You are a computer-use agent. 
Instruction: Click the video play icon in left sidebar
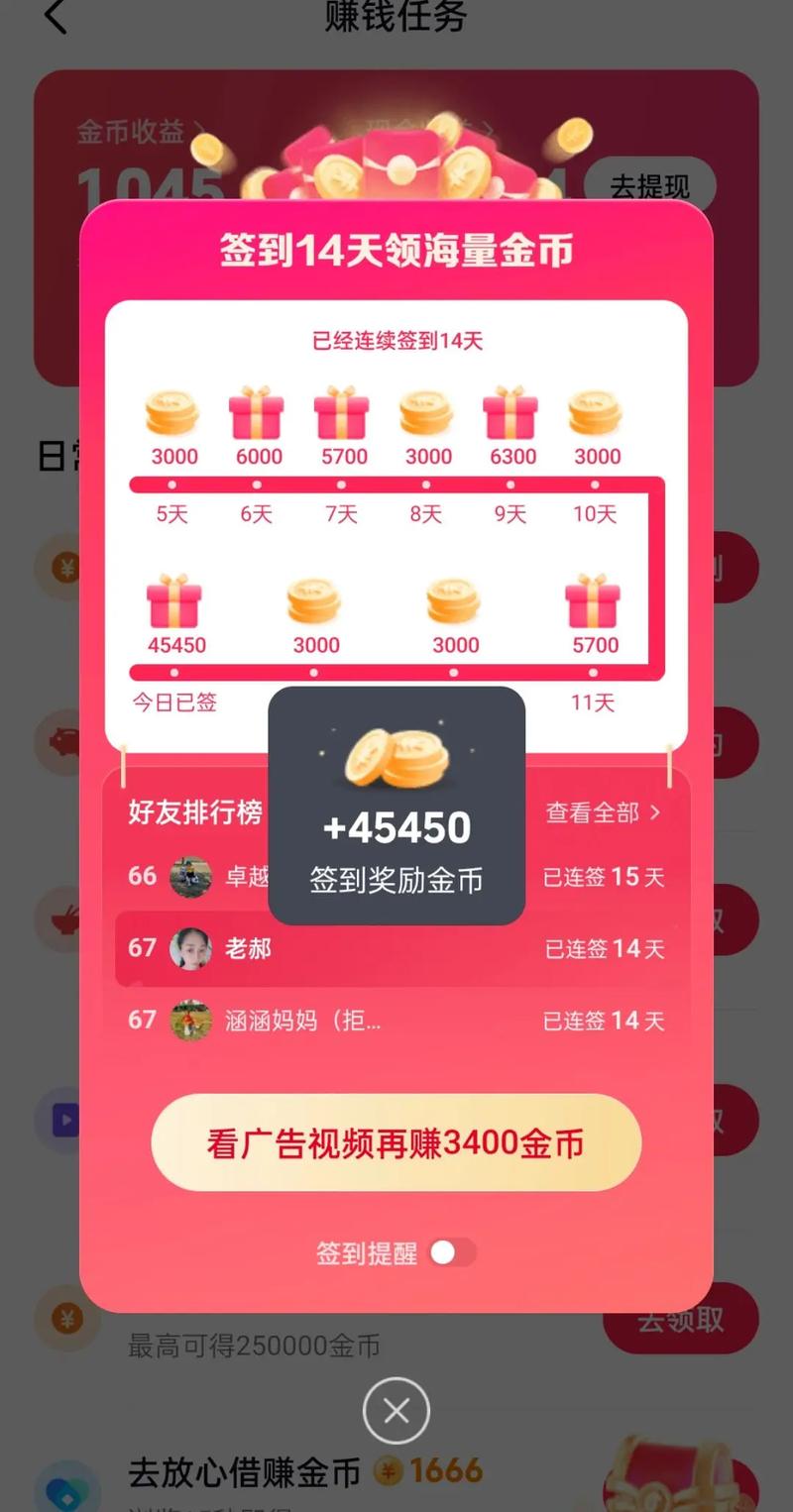click(65, 1120)
